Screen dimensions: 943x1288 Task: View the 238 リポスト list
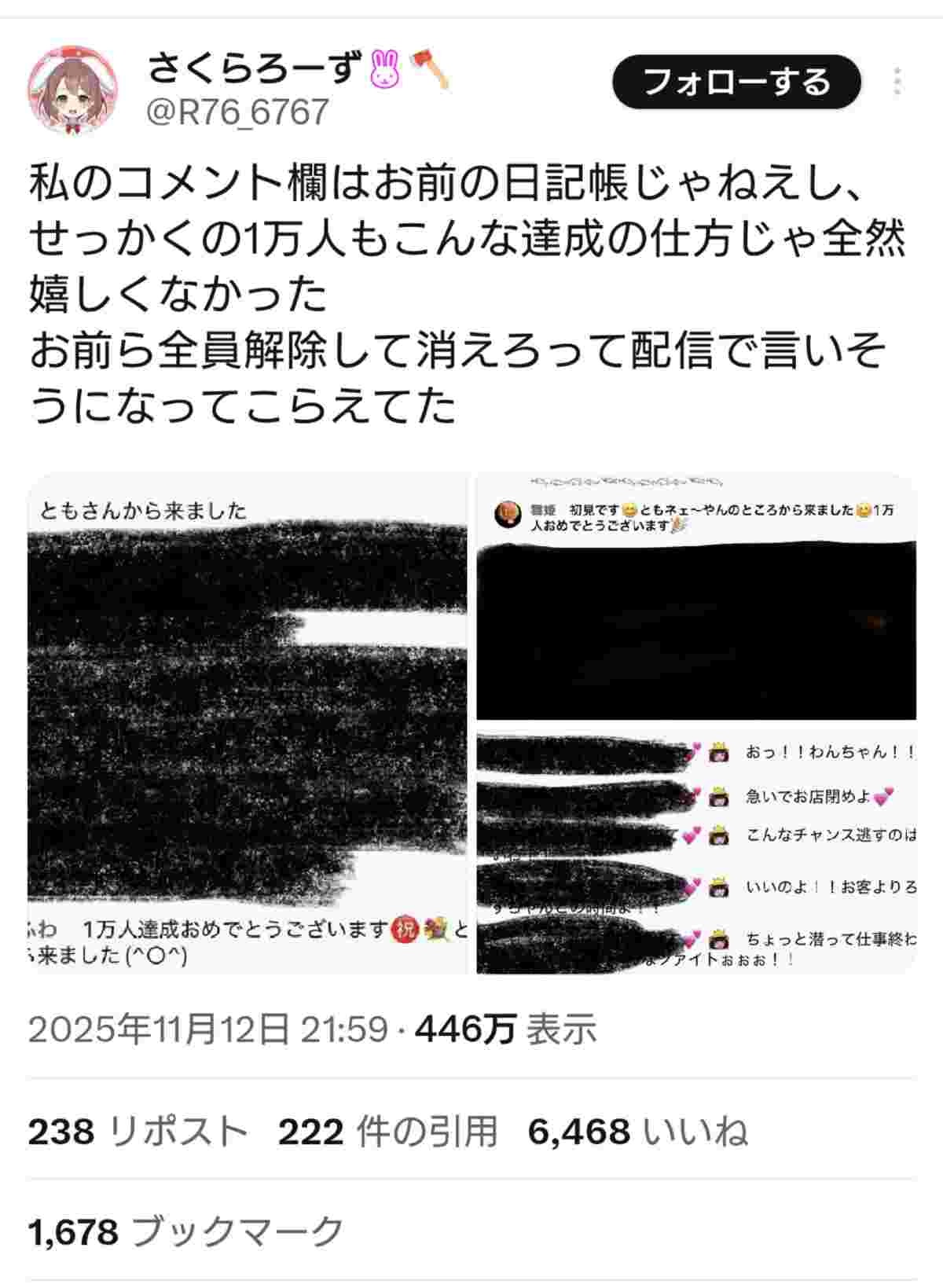pyautogui.click(x=138, y=1132)
